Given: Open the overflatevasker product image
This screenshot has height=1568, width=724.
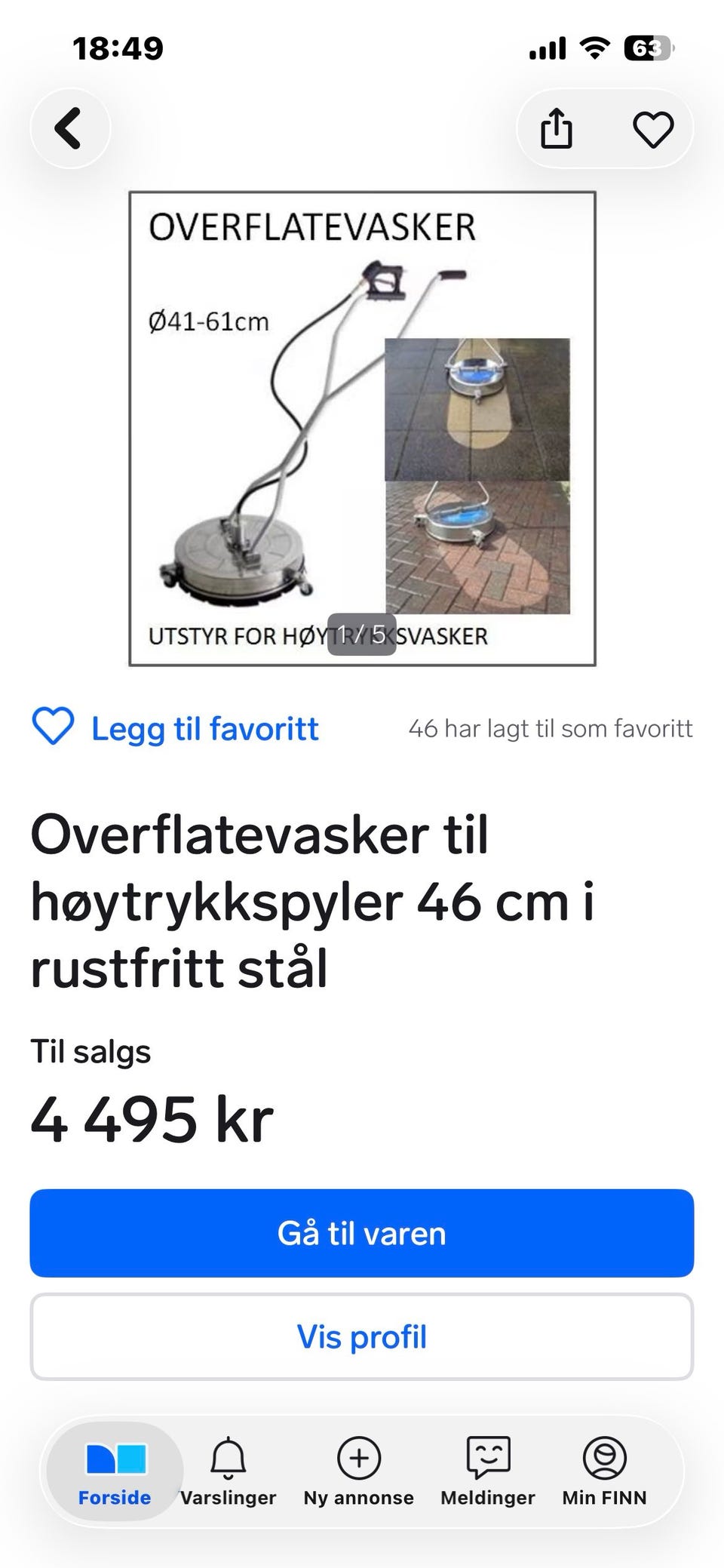Looking at the screenshot, I should [x=362, y=429].
